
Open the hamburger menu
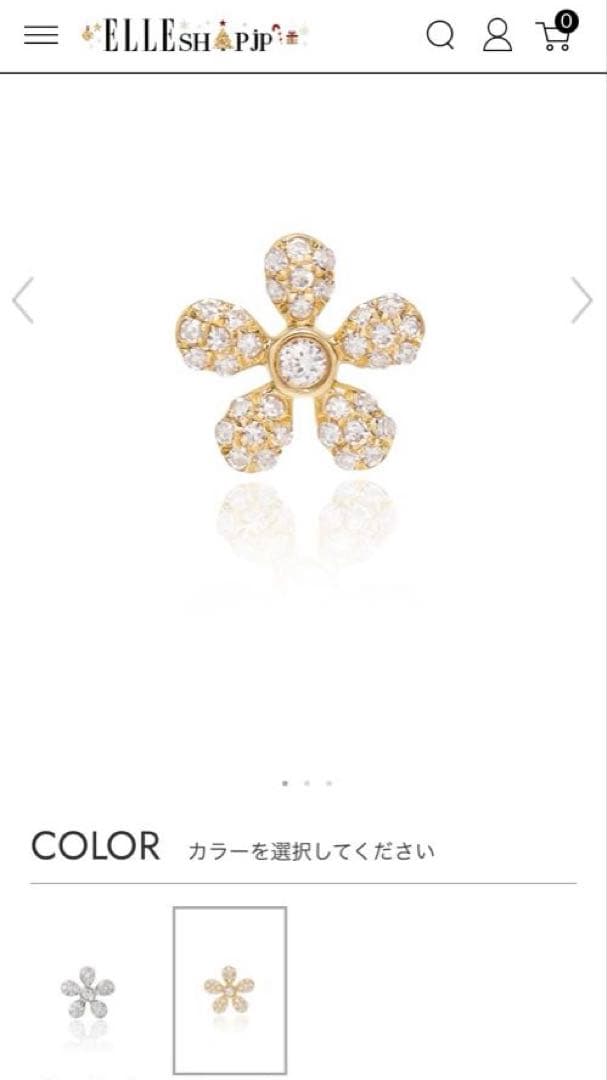[41, 36]
